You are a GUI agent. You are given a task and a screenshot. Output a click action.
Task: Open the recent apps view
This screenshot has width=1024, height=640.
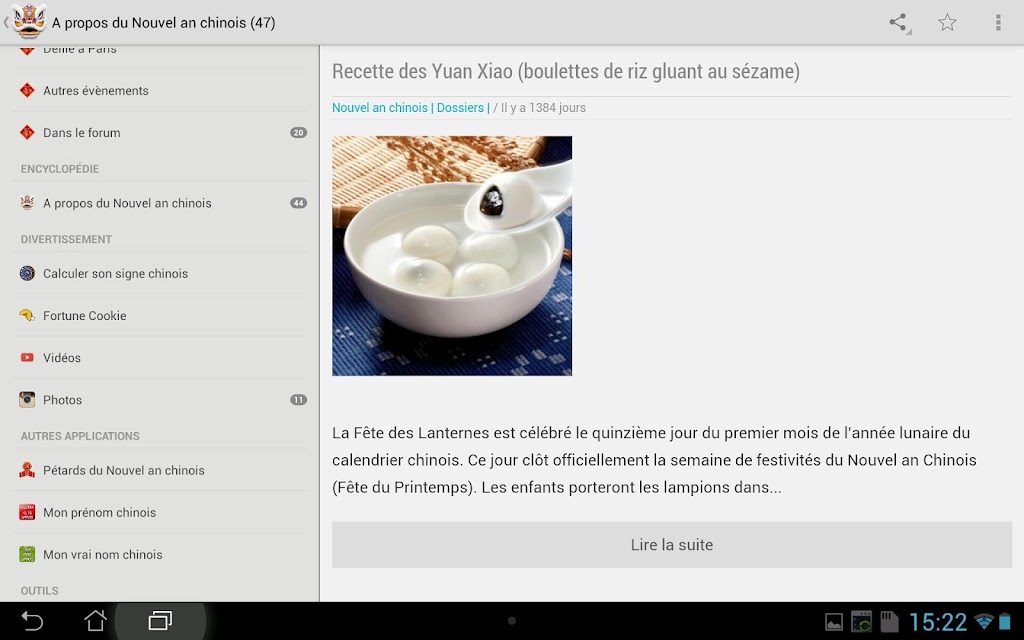pos(160,620)
